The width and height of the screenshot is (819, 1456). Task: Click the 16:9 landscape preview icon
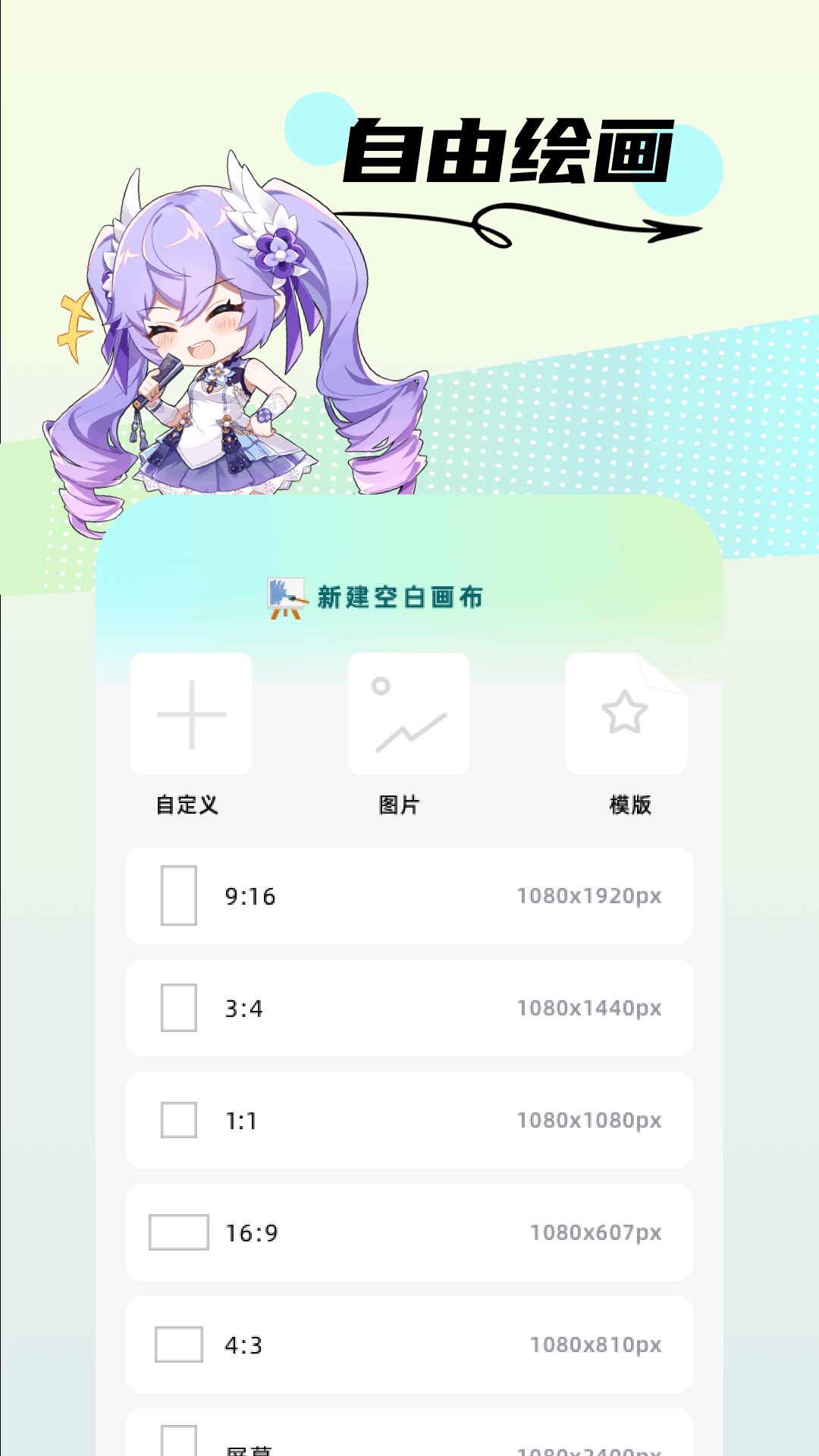[x=178, y=1232]
